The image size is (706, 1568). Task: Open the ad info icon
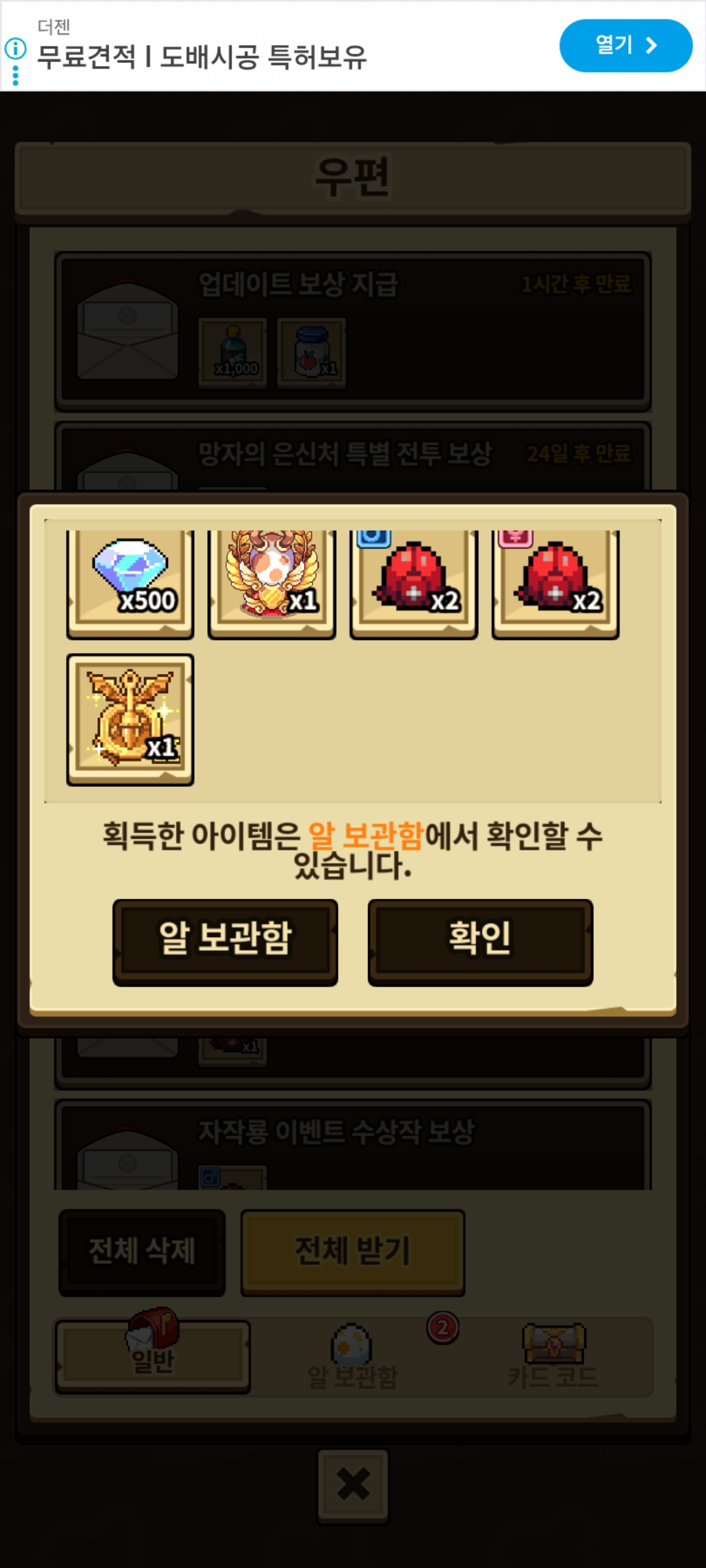(16, 48)
